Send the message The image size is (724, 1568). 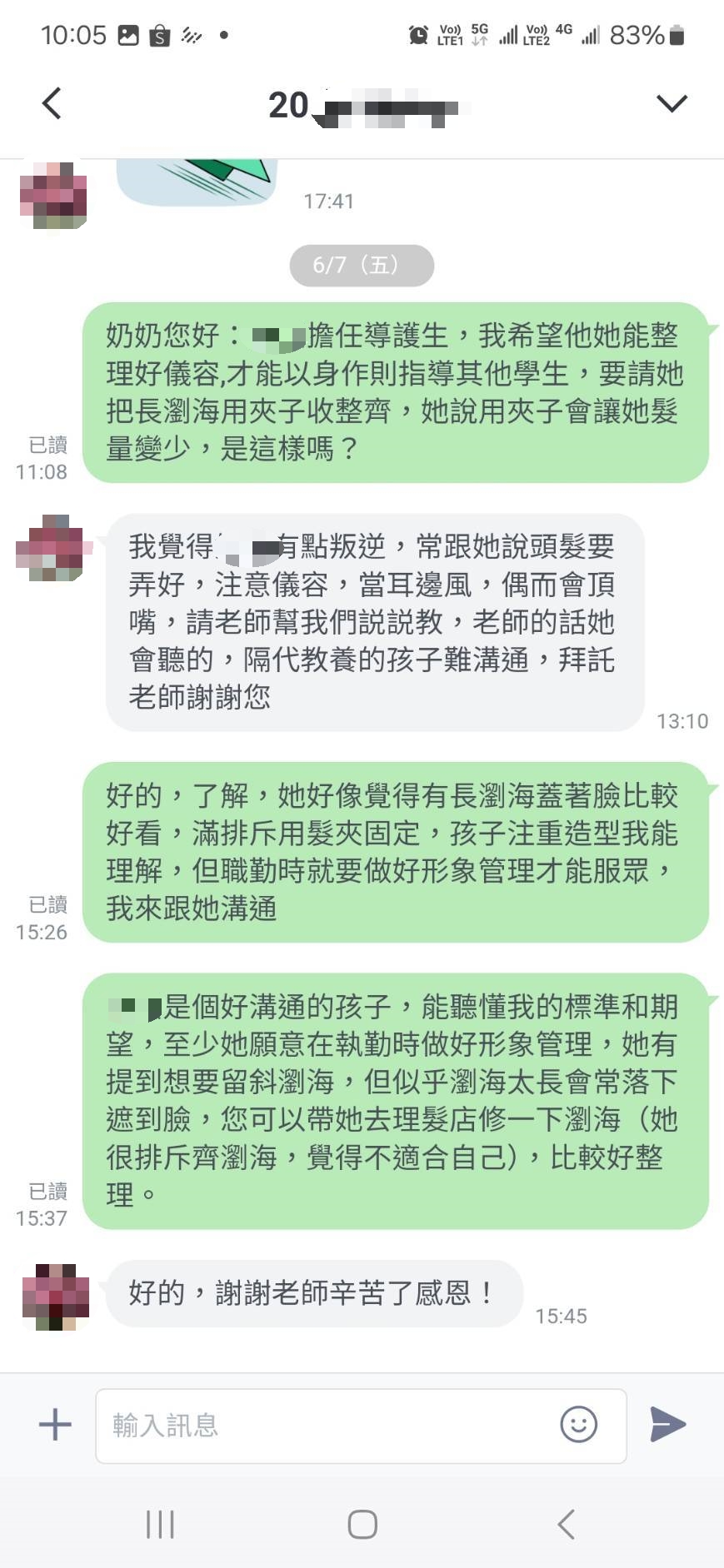(667, 1424)
